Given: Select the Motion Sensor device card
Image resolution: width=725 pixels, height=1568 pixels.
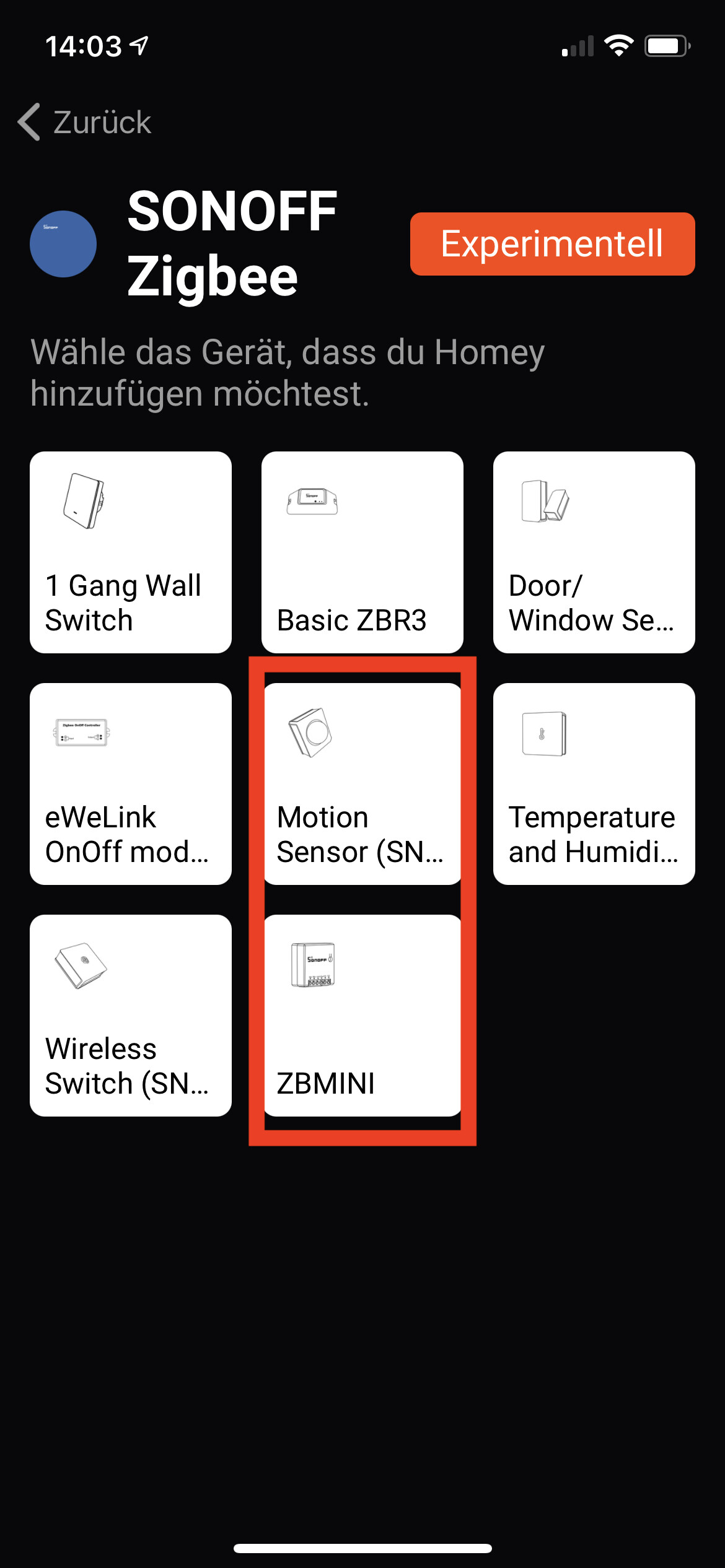Looking at the screenshot, I should (362, 784).
